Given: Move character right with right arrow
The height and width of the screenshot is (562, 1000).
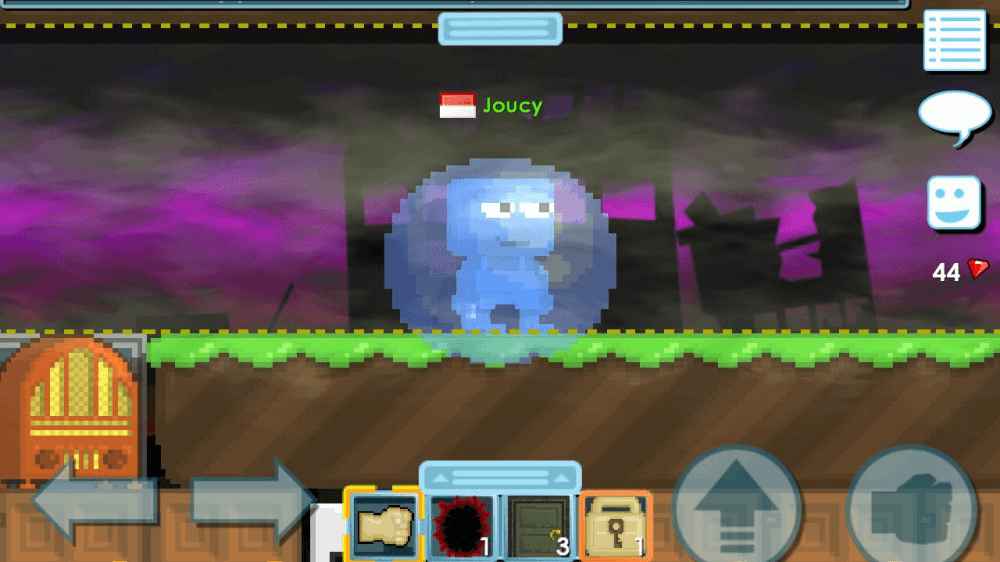Looking at the screenshot, I should pyautogui.click(x=252, y=498).
